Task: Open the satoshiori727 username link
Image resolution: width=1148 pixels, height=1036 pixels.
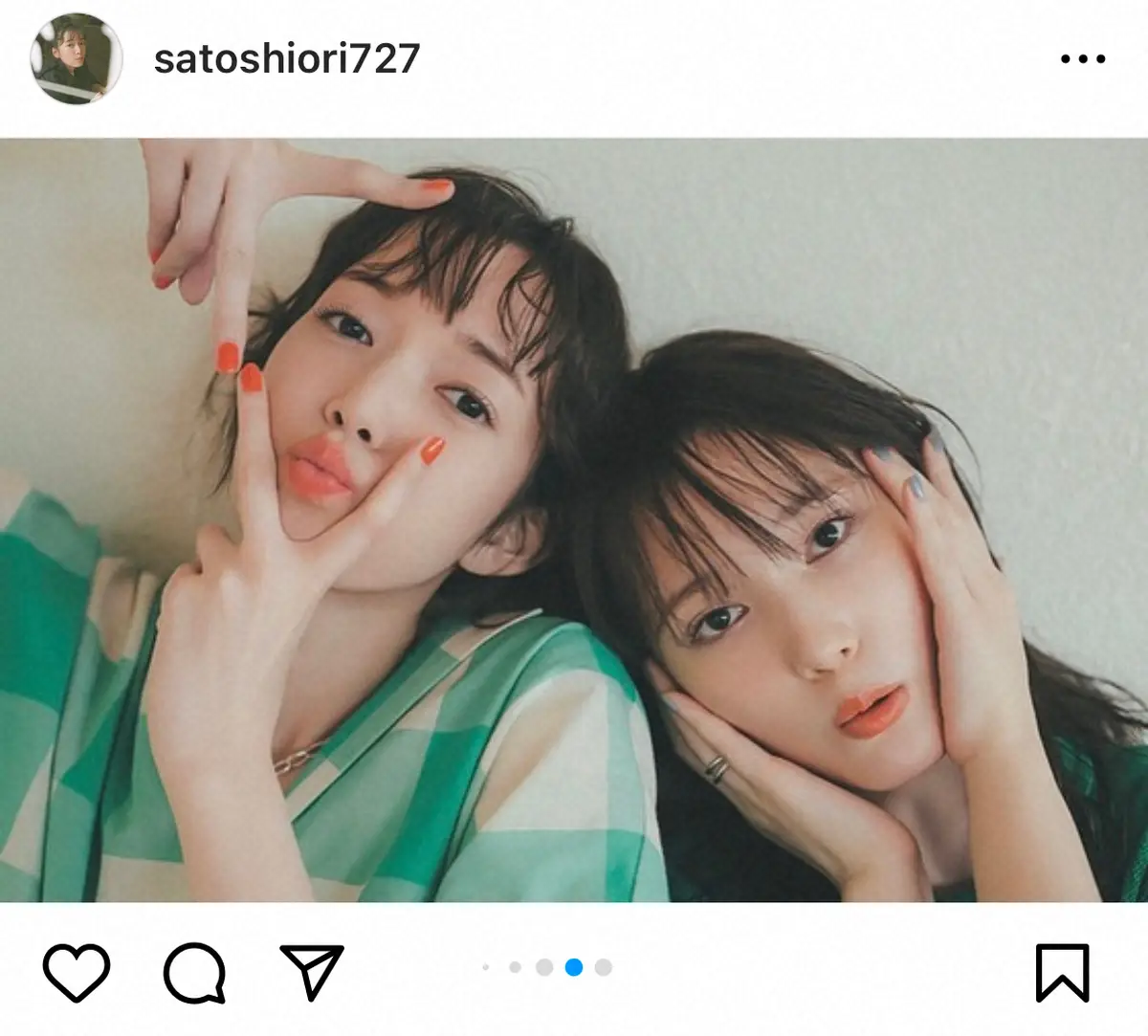Action: coord(286,59)
